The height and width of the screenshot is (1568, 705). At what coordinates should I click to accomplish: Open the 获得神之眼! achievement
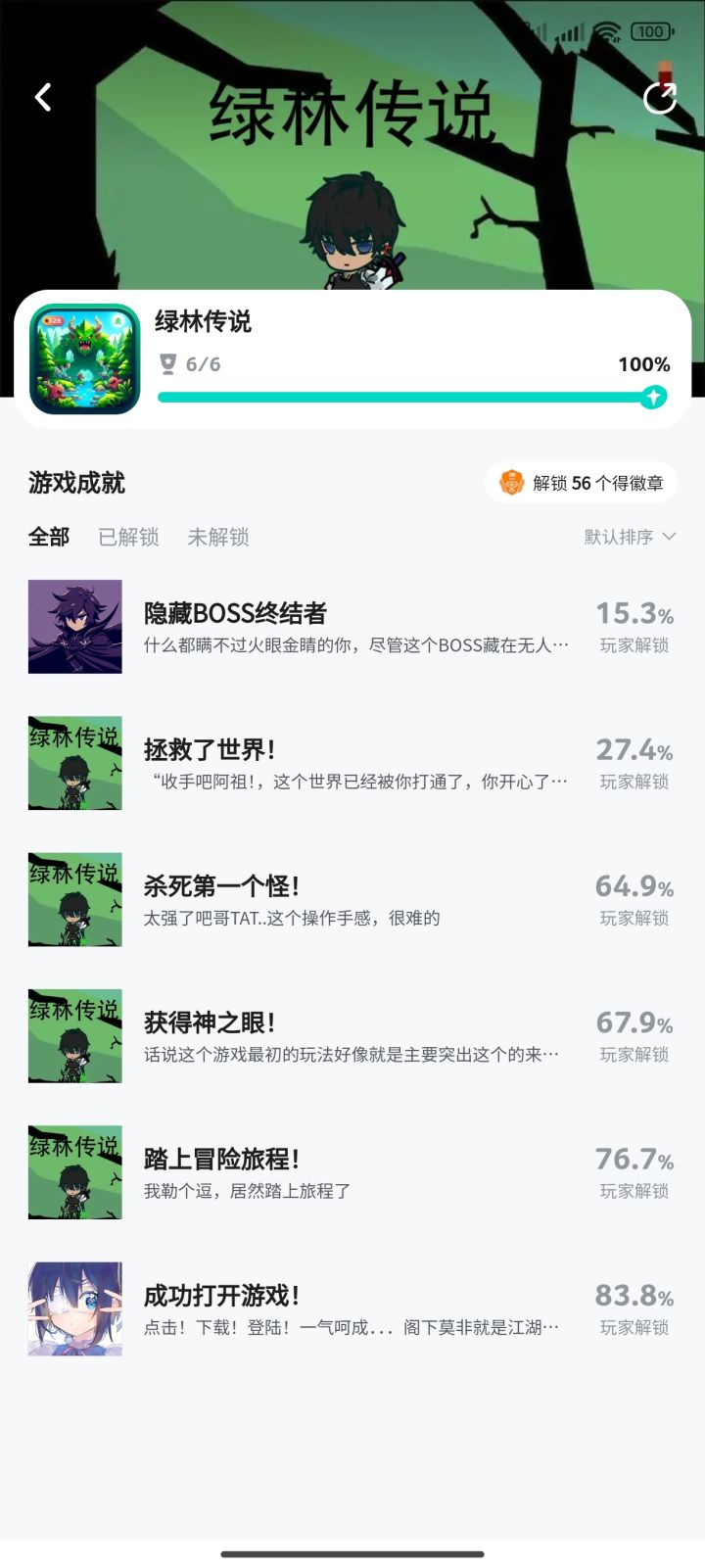[x=352, y=1035]
